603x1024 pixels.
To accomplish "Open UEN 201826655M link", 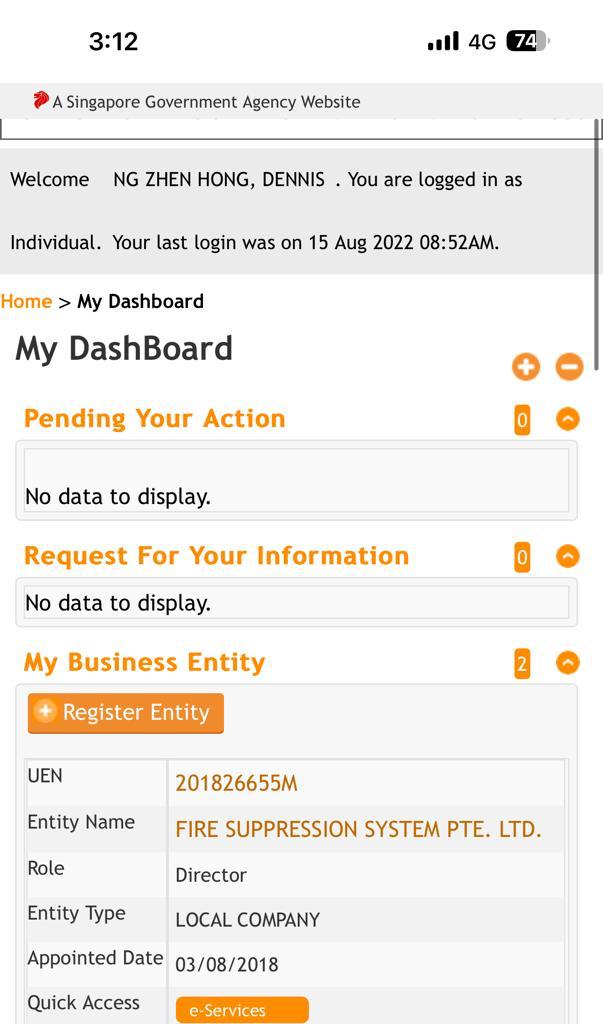I will [236, 783].
